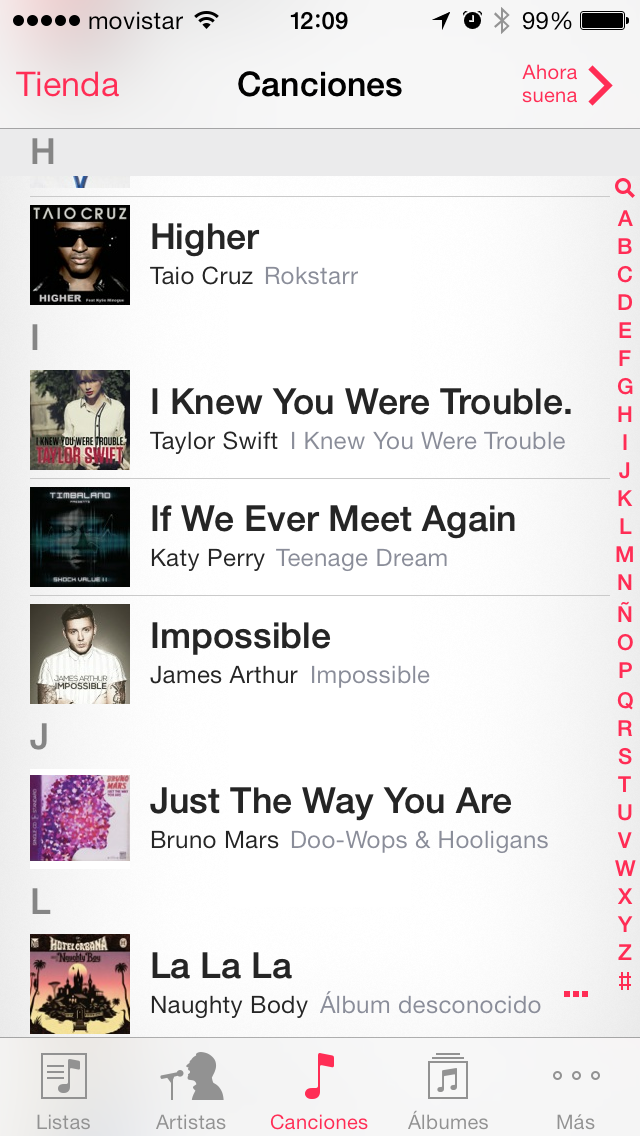The image size is (640, 1136).
Task: Jump to the # section in the index
Action: 625,980
